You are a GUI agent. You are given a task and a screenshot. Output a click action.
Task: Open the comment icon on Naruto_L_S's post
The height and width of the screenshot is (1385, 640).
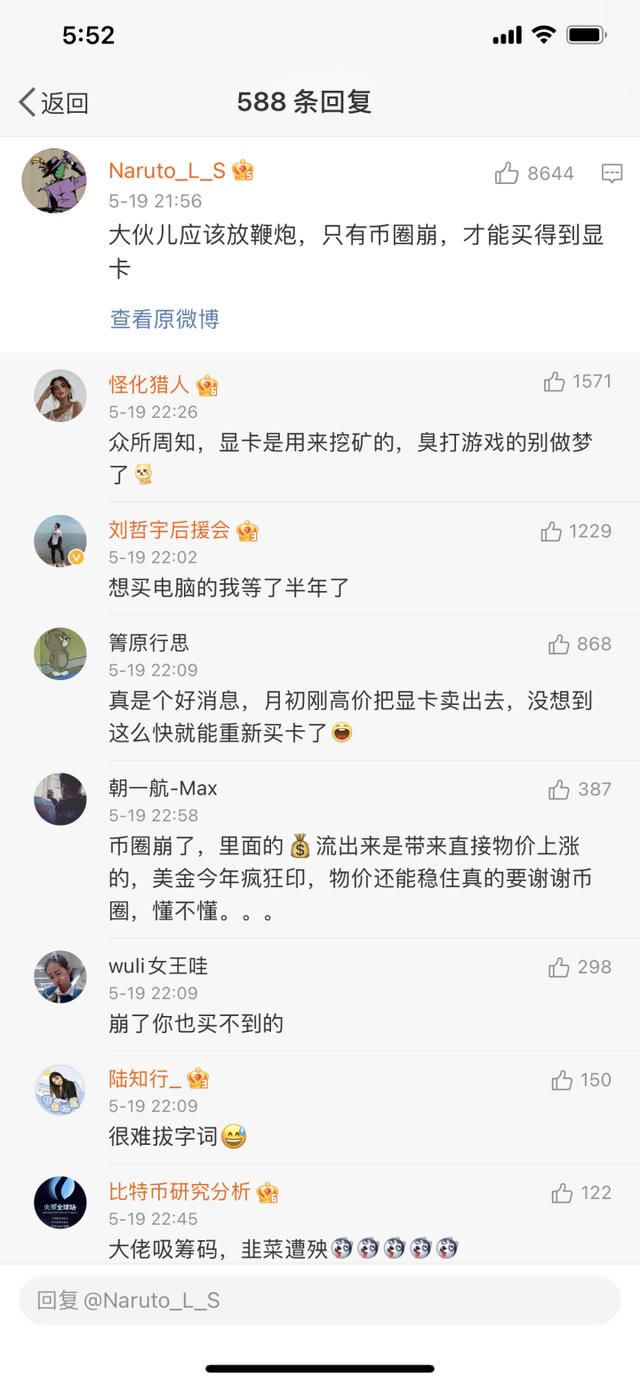[612, 174]
